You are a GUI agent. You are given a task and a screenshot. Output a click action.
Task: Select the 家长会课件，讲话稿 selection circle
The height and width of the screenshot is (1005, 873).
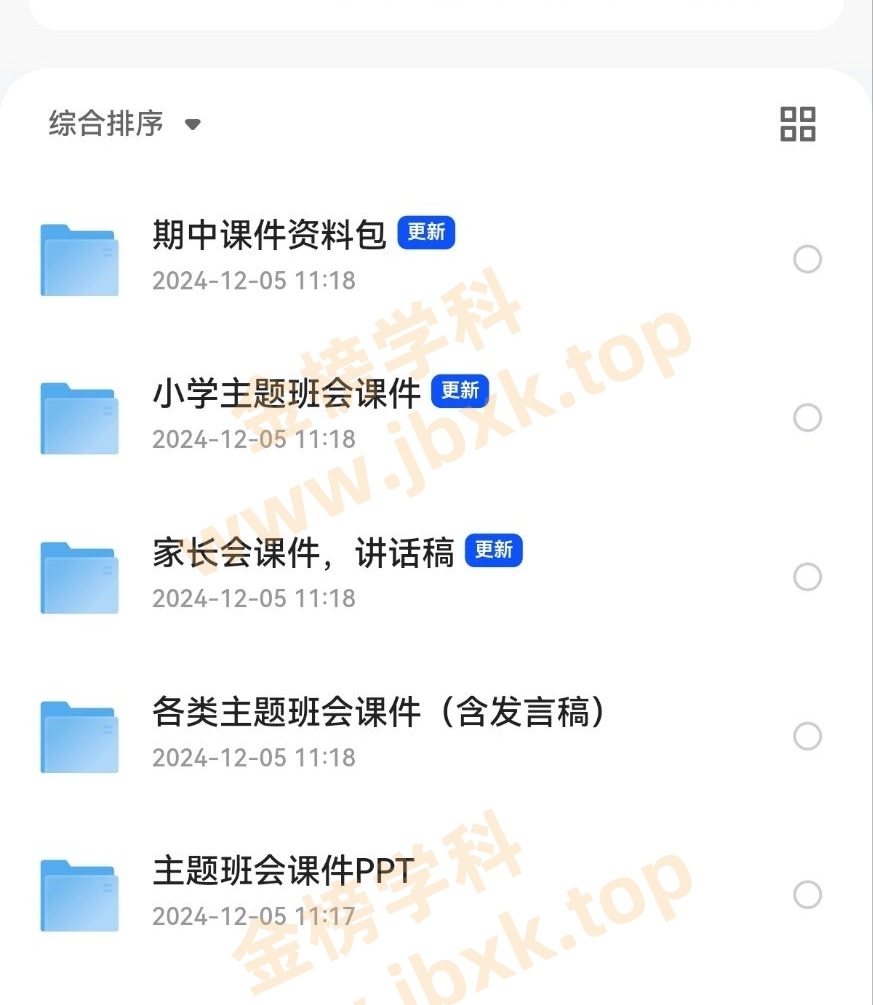(x=807, y=577)
